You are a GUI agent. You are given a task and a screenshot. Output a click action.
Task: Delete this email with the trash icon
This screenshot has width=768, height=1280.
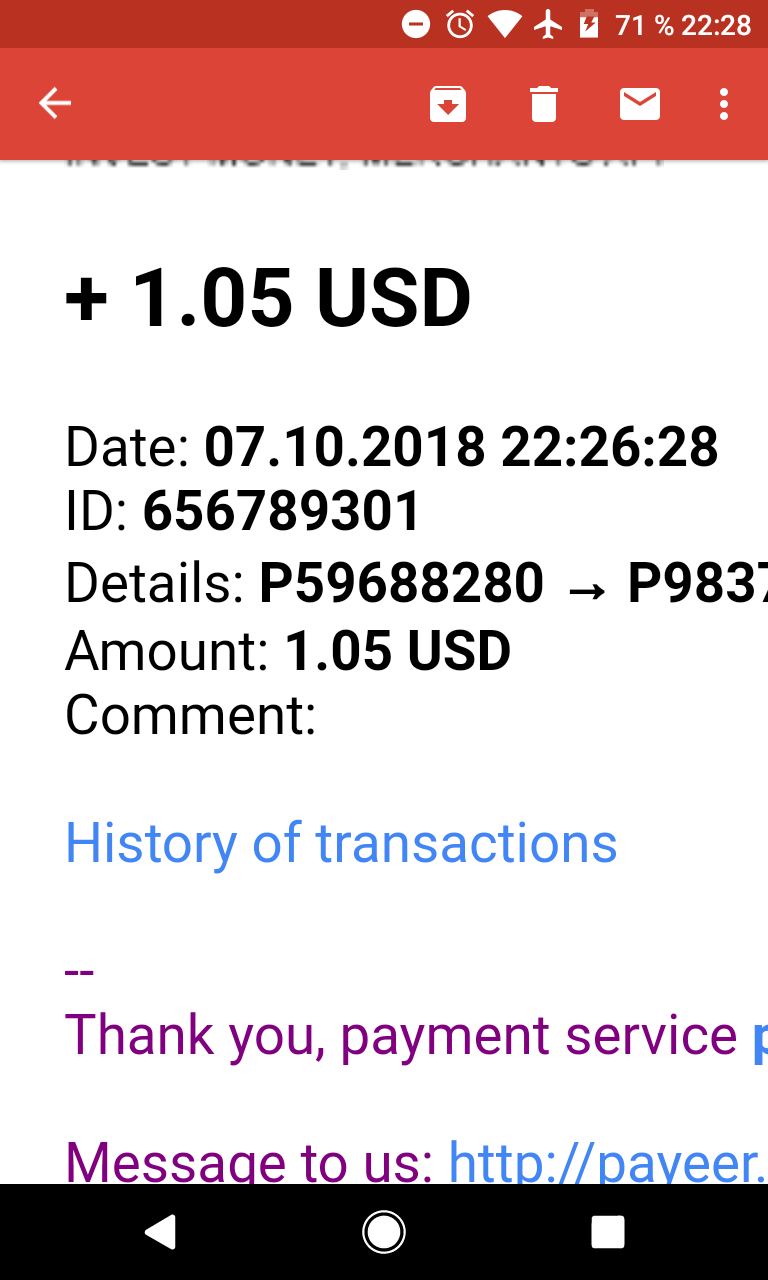[544, 104]
